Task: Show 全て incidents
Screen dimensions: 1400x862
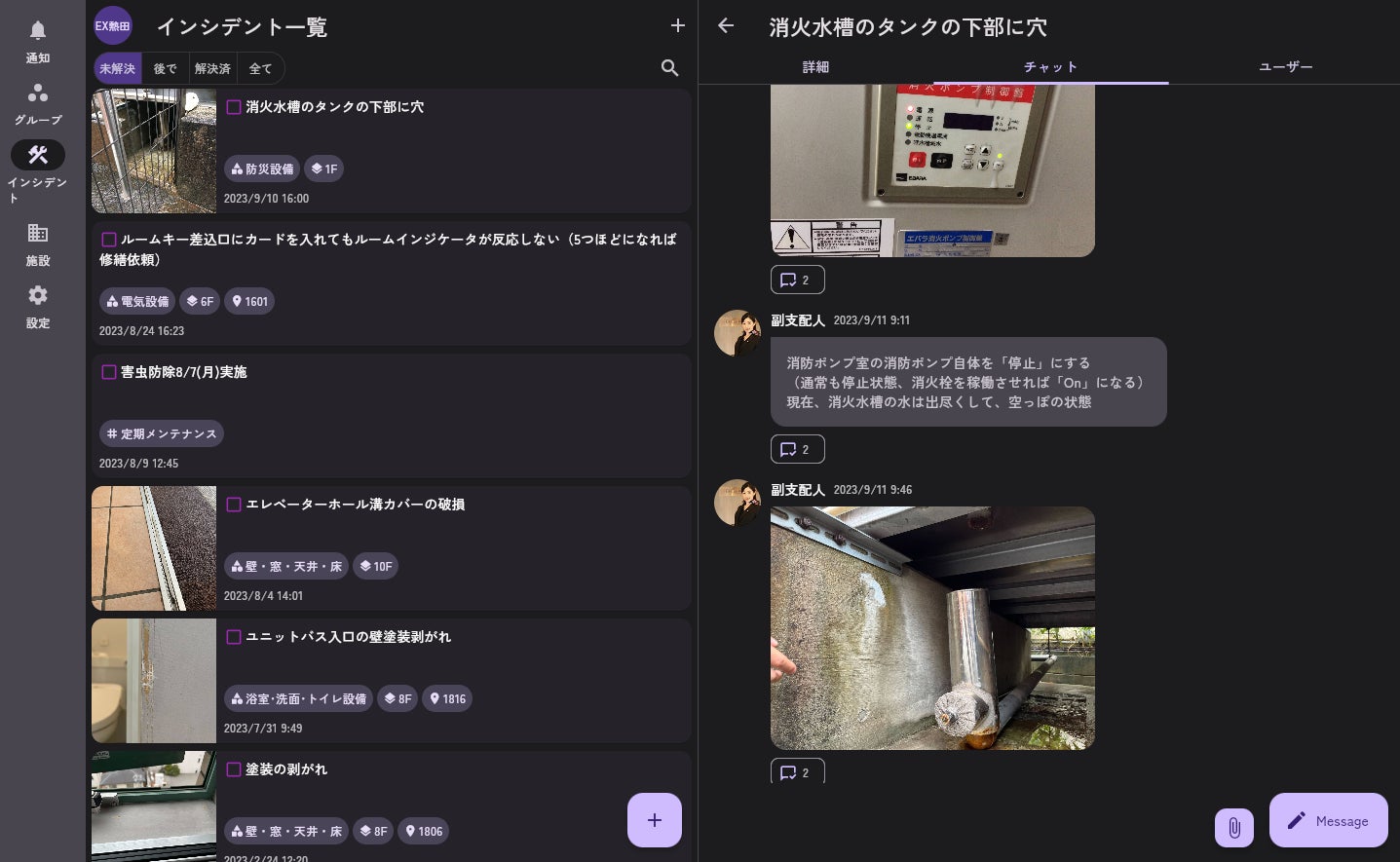Action: [260, 69]
